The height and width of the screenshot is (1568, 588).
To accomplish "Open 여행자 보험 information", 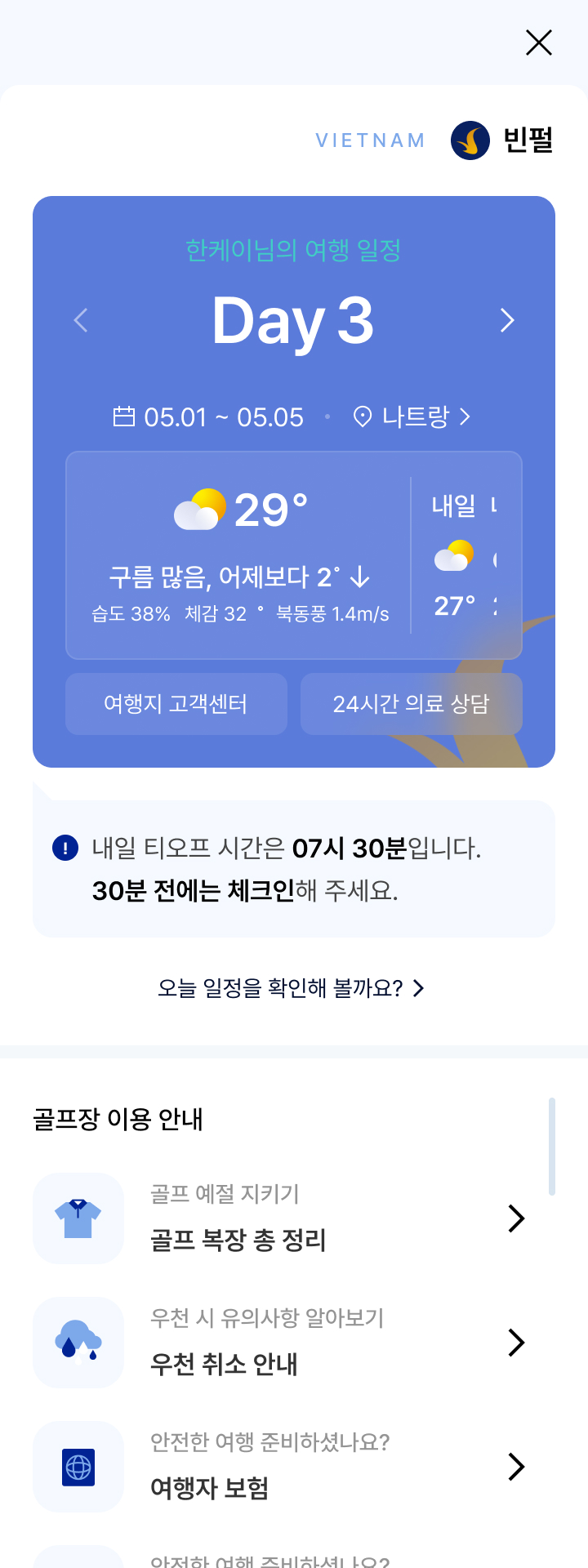I will (278, 1467).
